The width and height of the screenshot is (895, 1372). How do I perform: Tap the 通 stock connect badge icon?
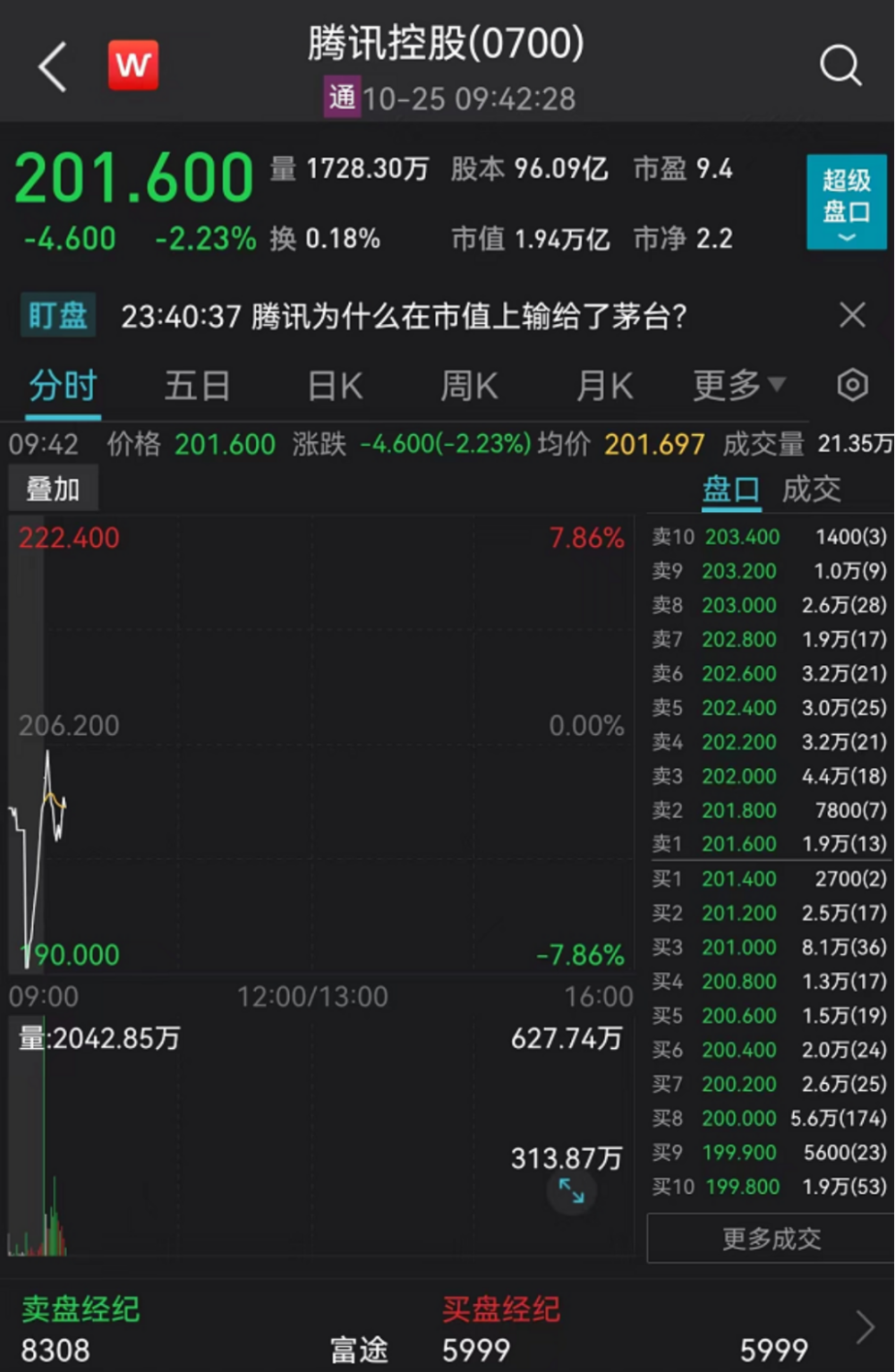point(340,98)
